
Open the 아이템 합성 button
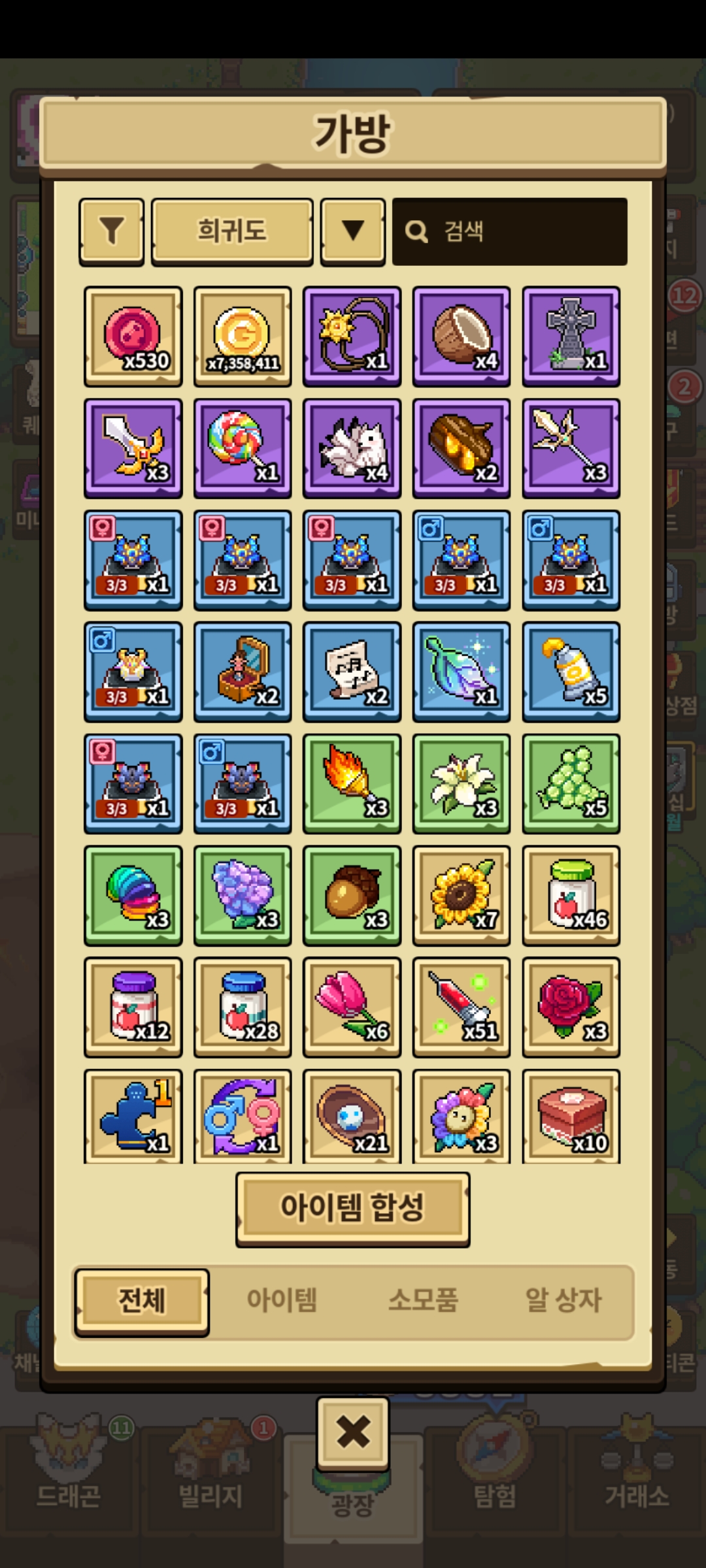352,1207
